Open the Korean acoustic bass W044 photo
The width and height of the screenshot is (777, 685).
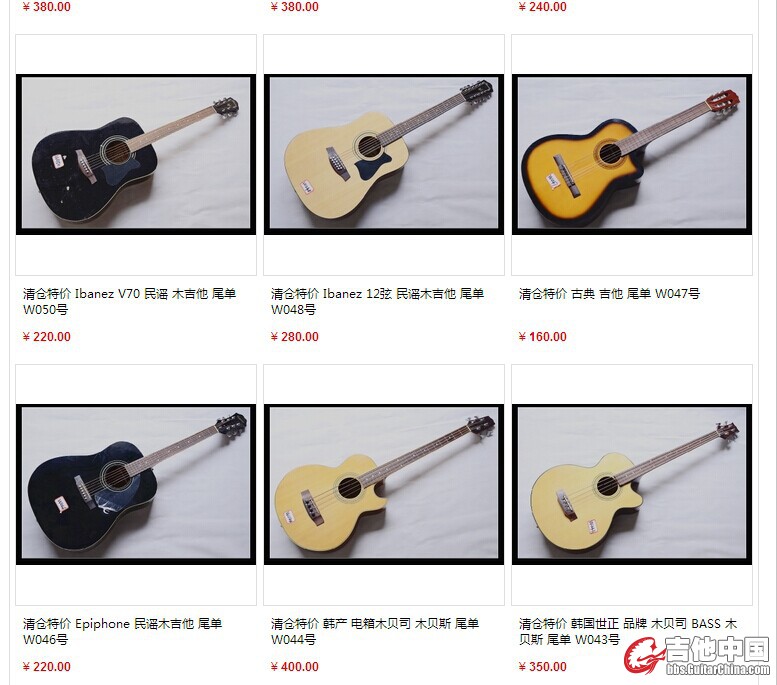tap(384, 484)
